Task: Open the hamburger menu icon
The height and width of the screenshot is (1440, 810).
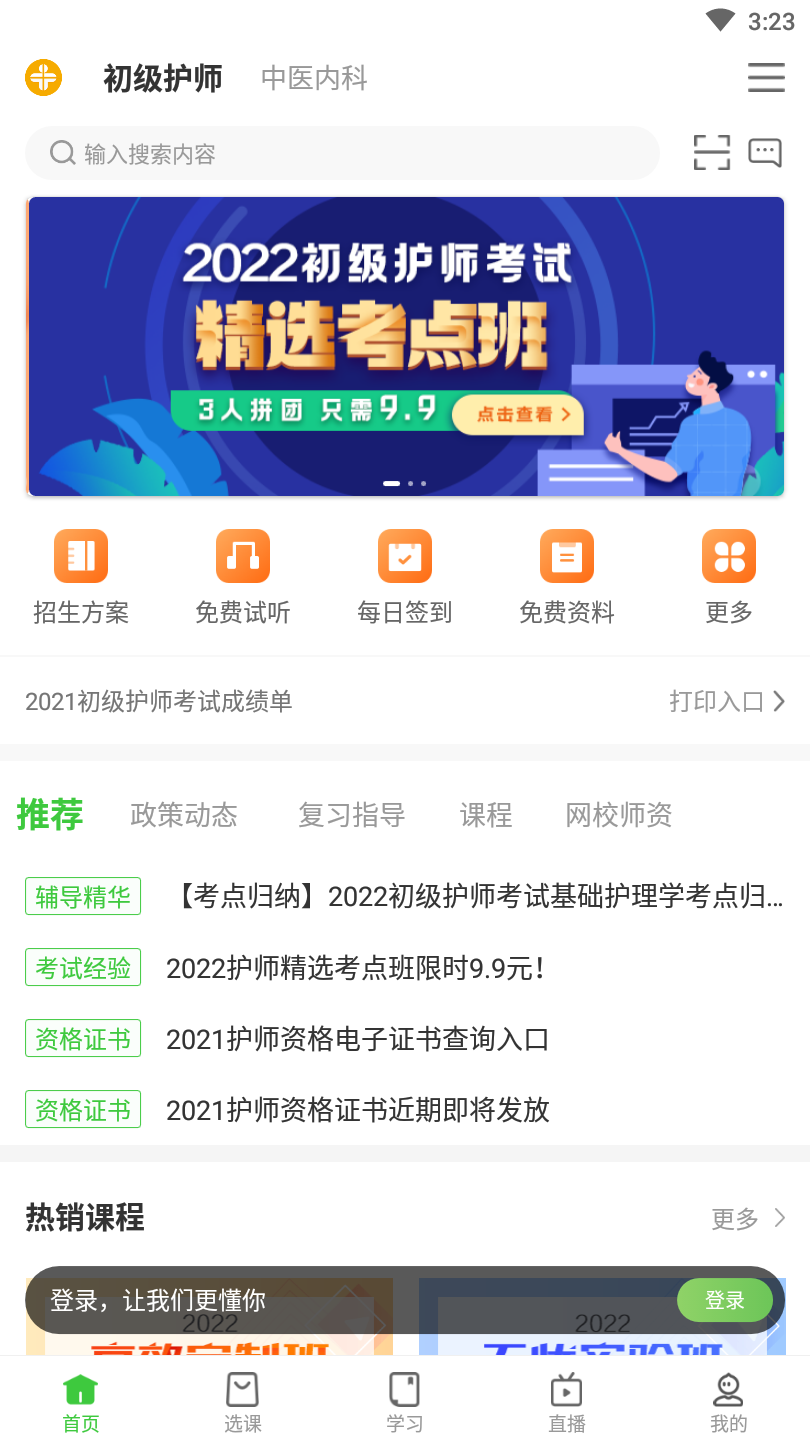Action: 765,78
